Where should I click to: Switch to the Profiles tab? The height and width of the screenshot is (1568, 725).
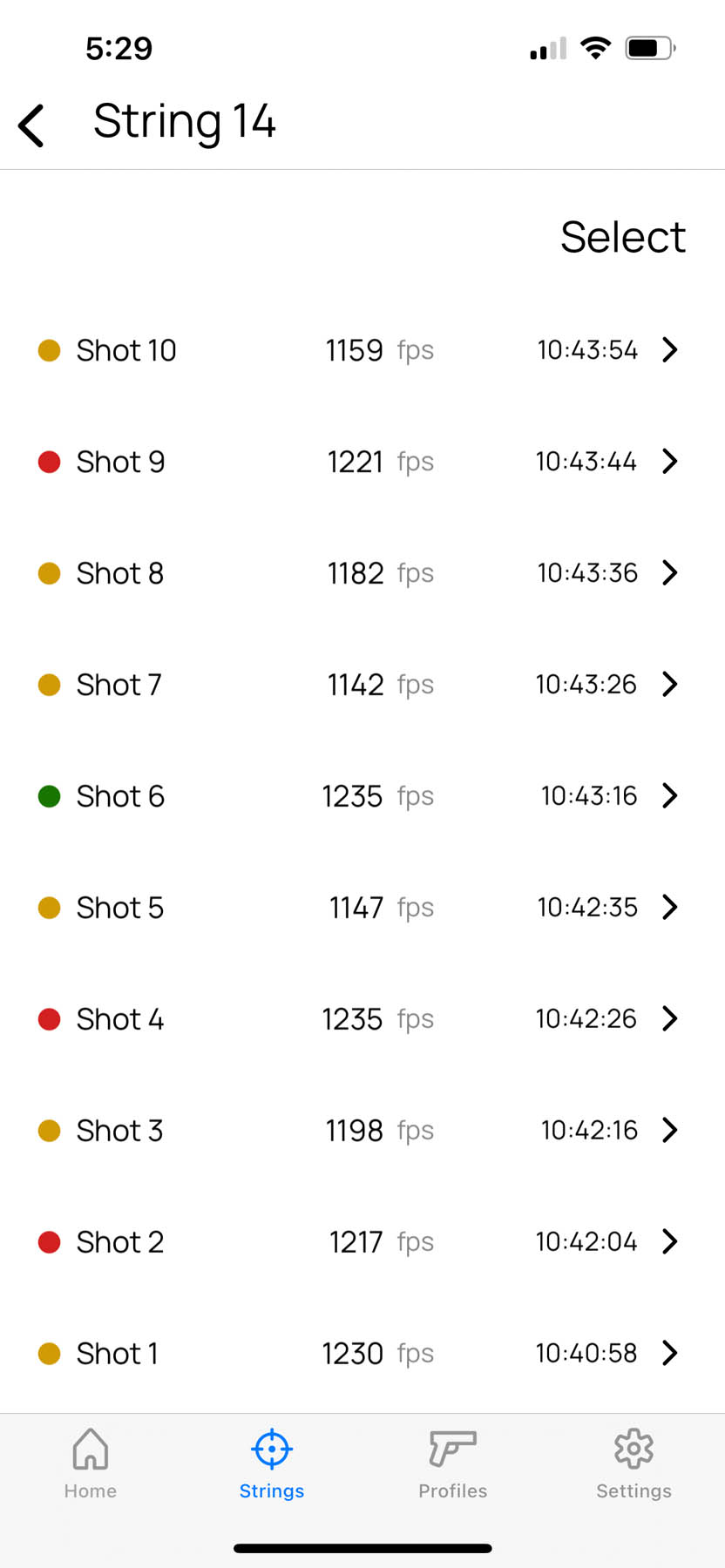click(x=453, y=1464)
